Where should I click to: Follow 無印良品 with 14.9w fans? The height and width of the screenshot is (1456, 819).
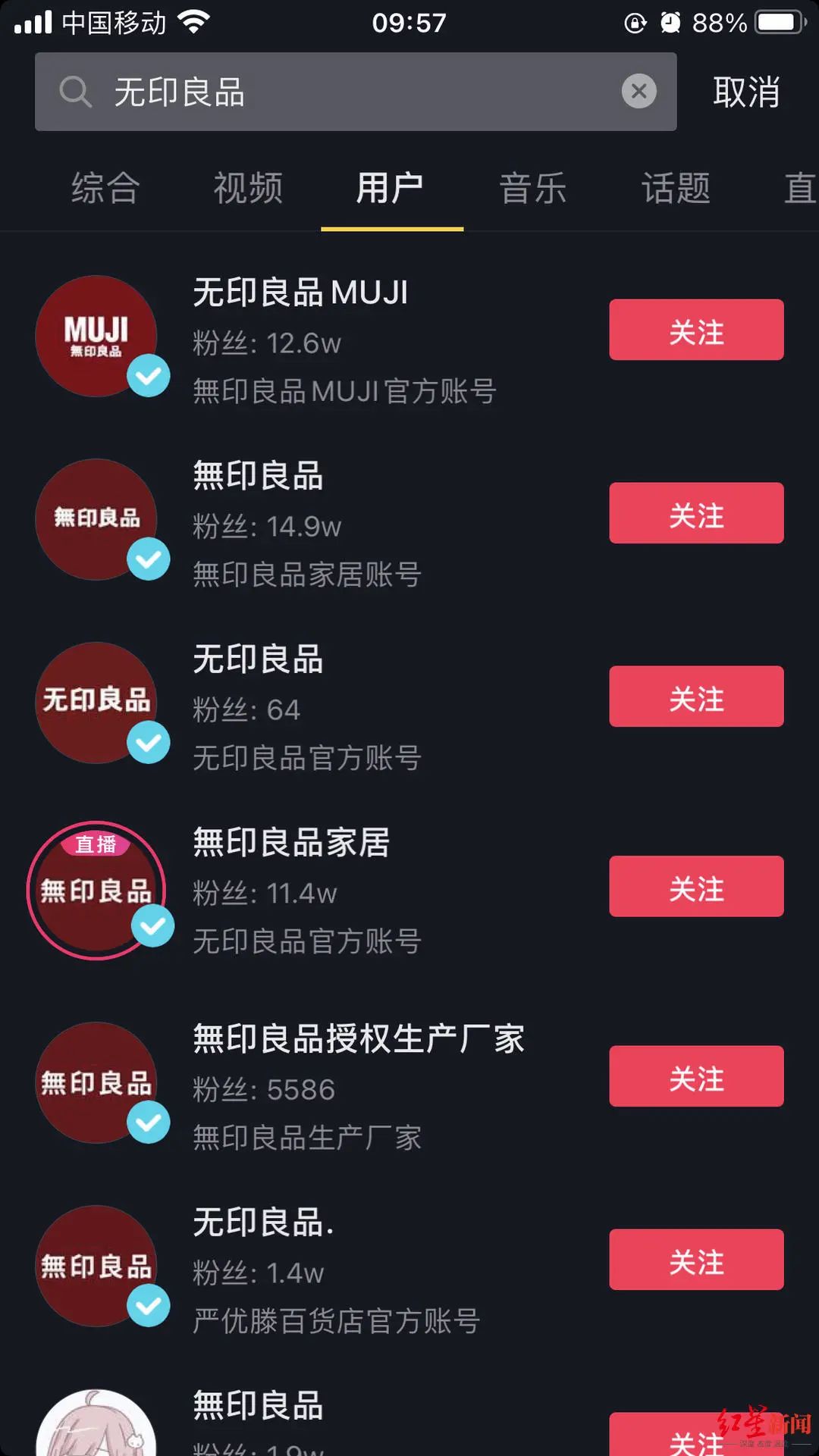tap(696, 513)
